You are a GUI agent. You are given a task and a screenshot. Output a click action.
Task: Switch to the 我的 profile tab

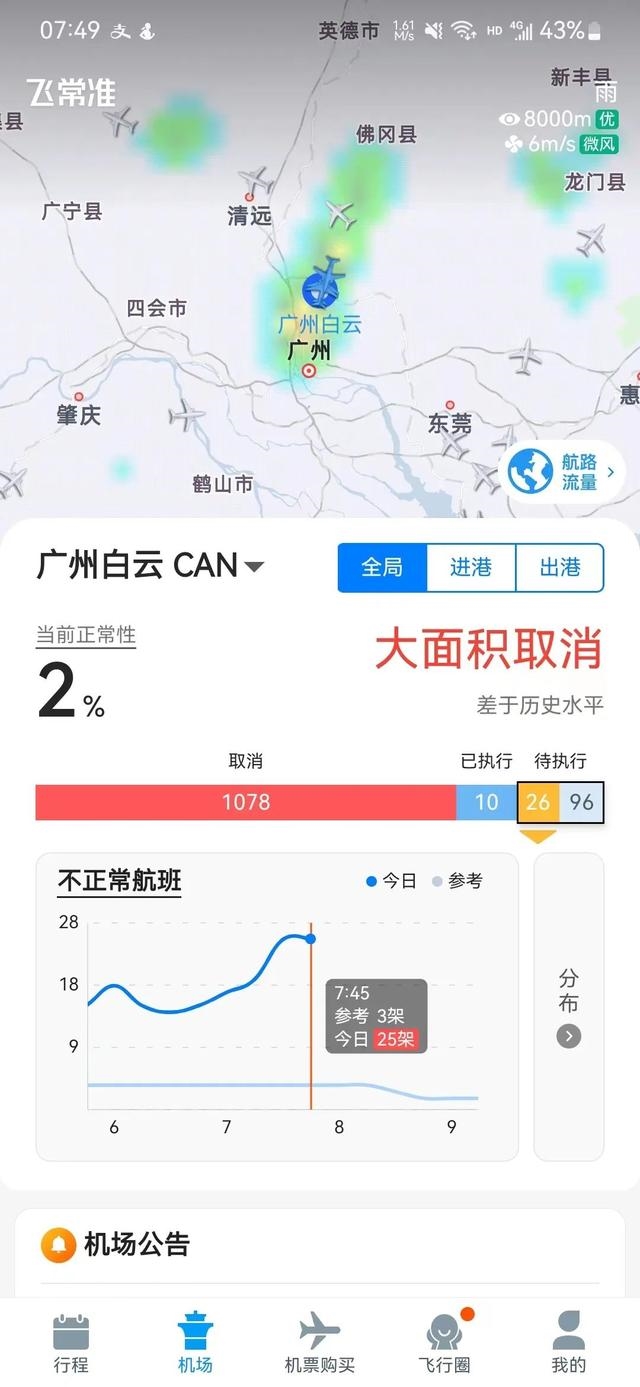click(568, 1343)
